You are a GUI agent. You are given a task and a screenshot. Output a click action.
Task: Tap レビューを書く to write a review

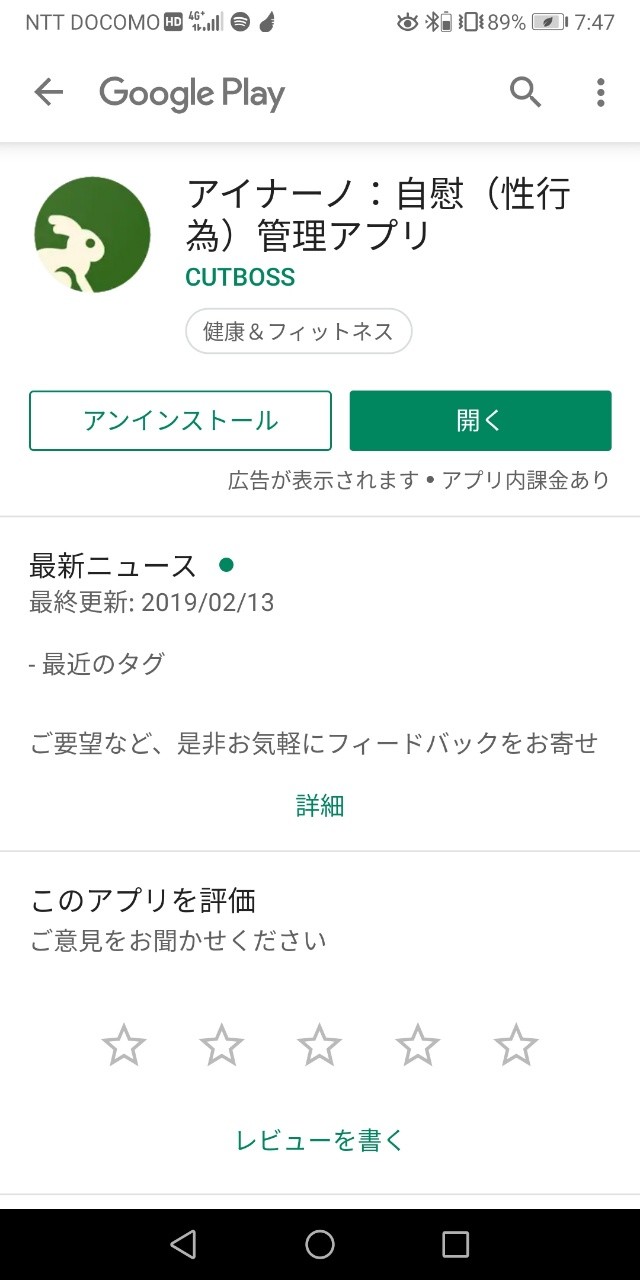[320, 1140]
